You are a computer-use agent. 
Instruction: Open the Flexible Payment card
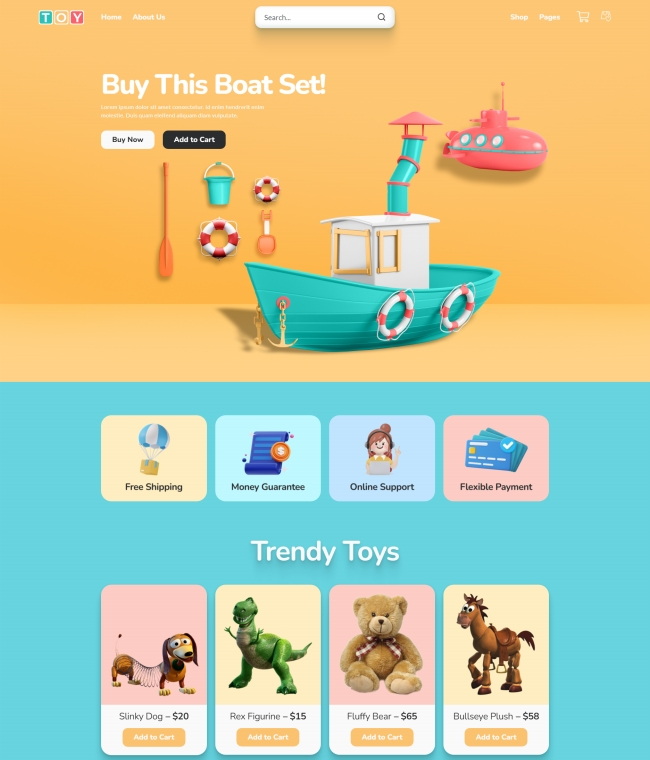(x=496, y=458)
